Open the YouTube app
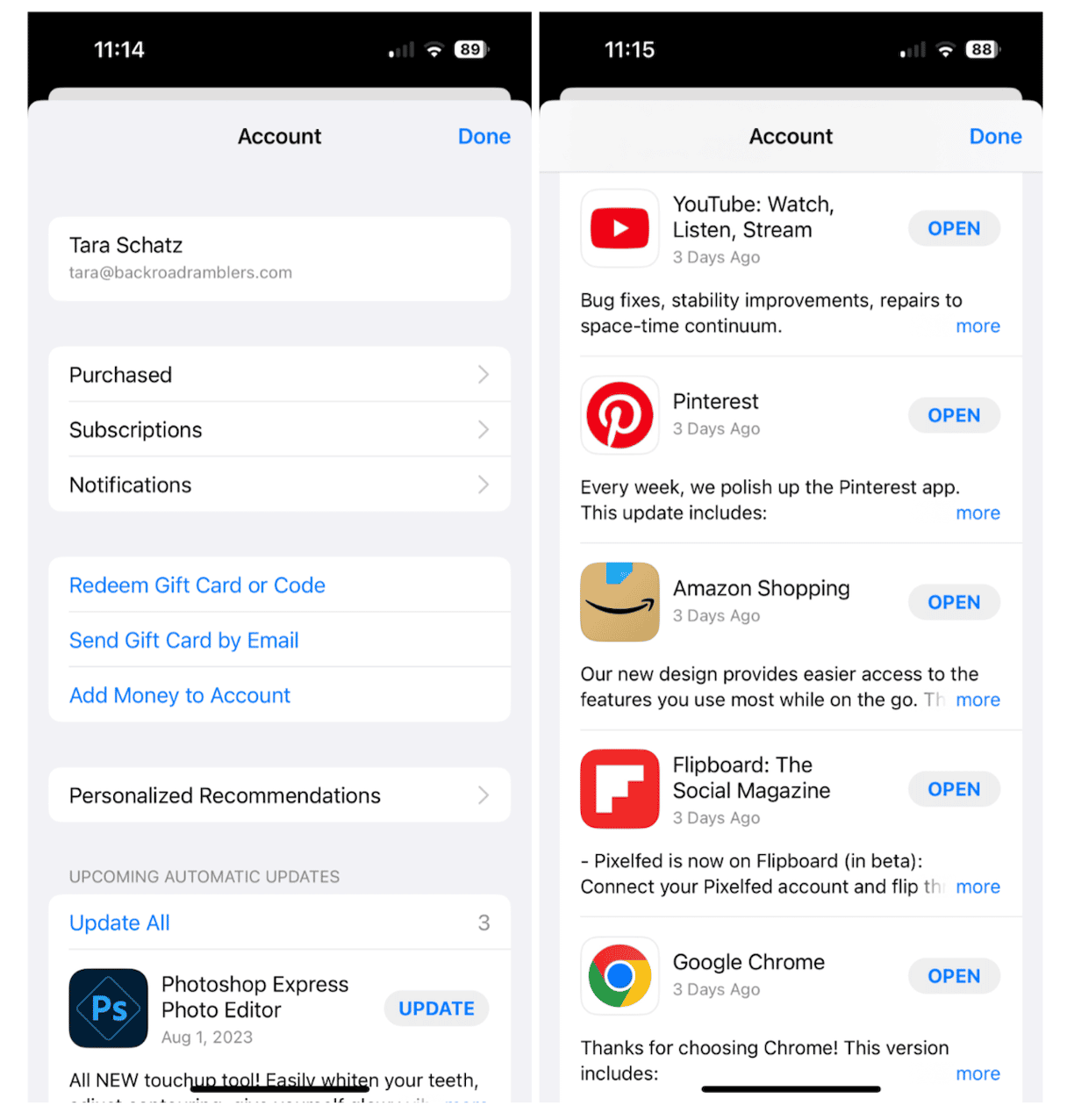1067x1120 pixels. (954, 228)
